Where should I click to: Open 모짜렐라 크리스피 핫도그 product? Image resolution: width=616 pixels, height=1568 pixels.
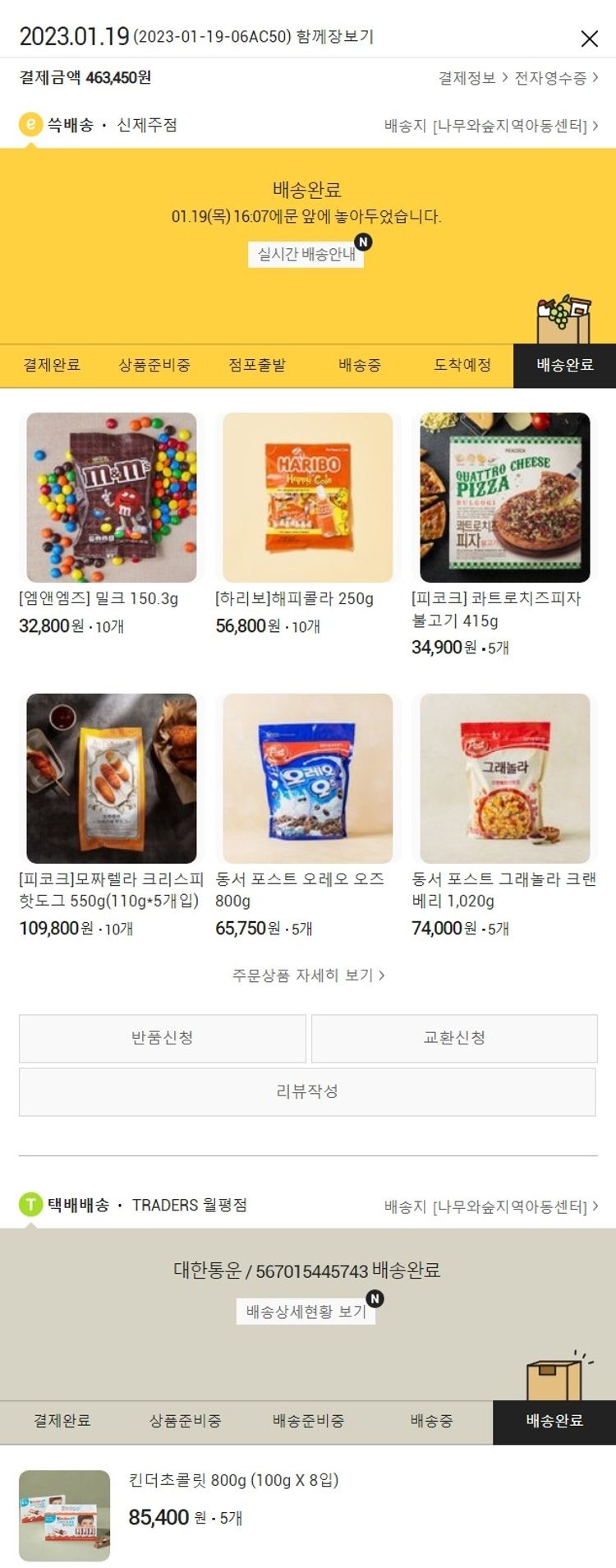coord(112,778)
